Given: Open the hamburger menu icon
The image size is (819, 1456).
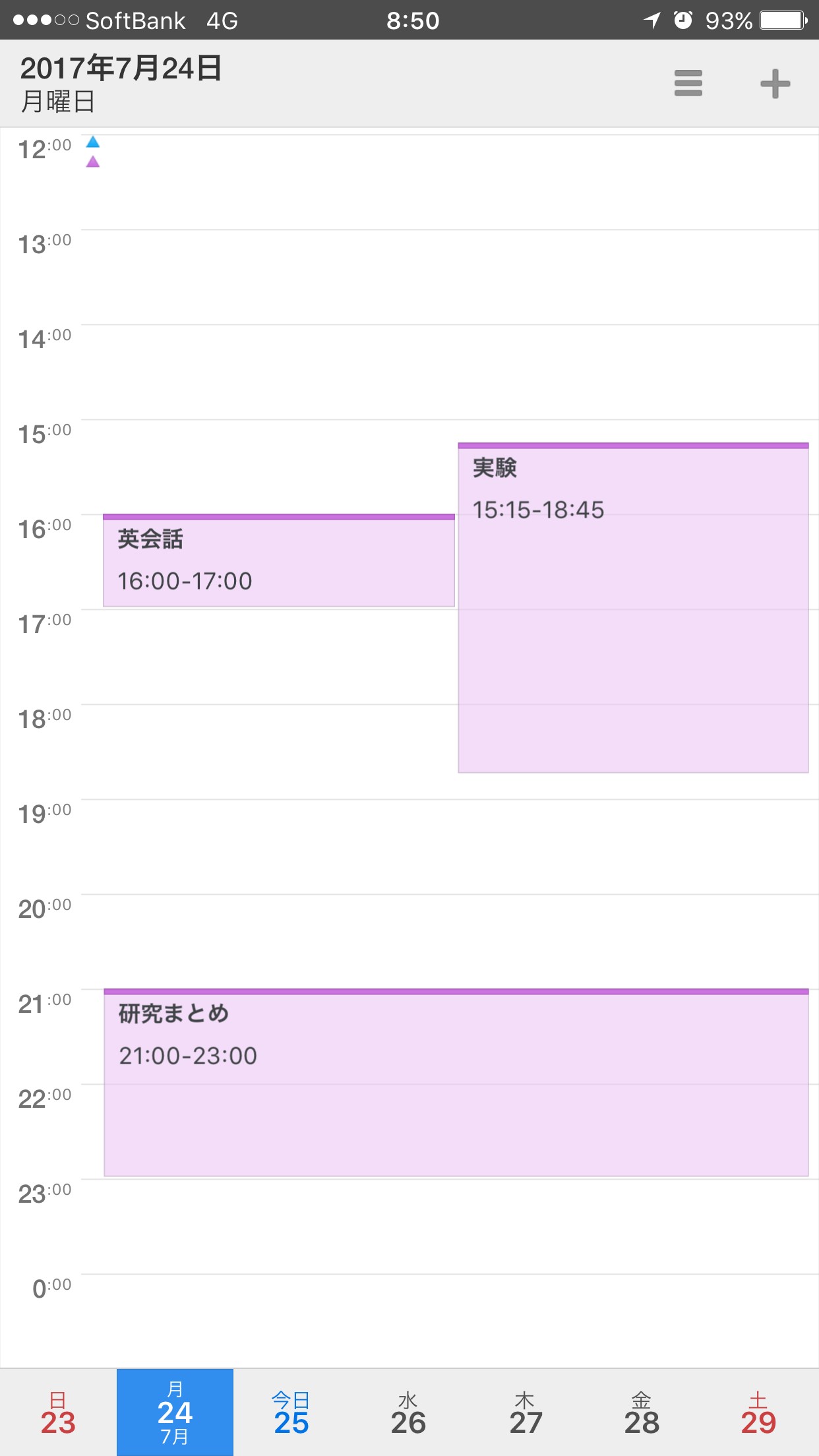Looking at the screenshot, I should coord(688,83).
